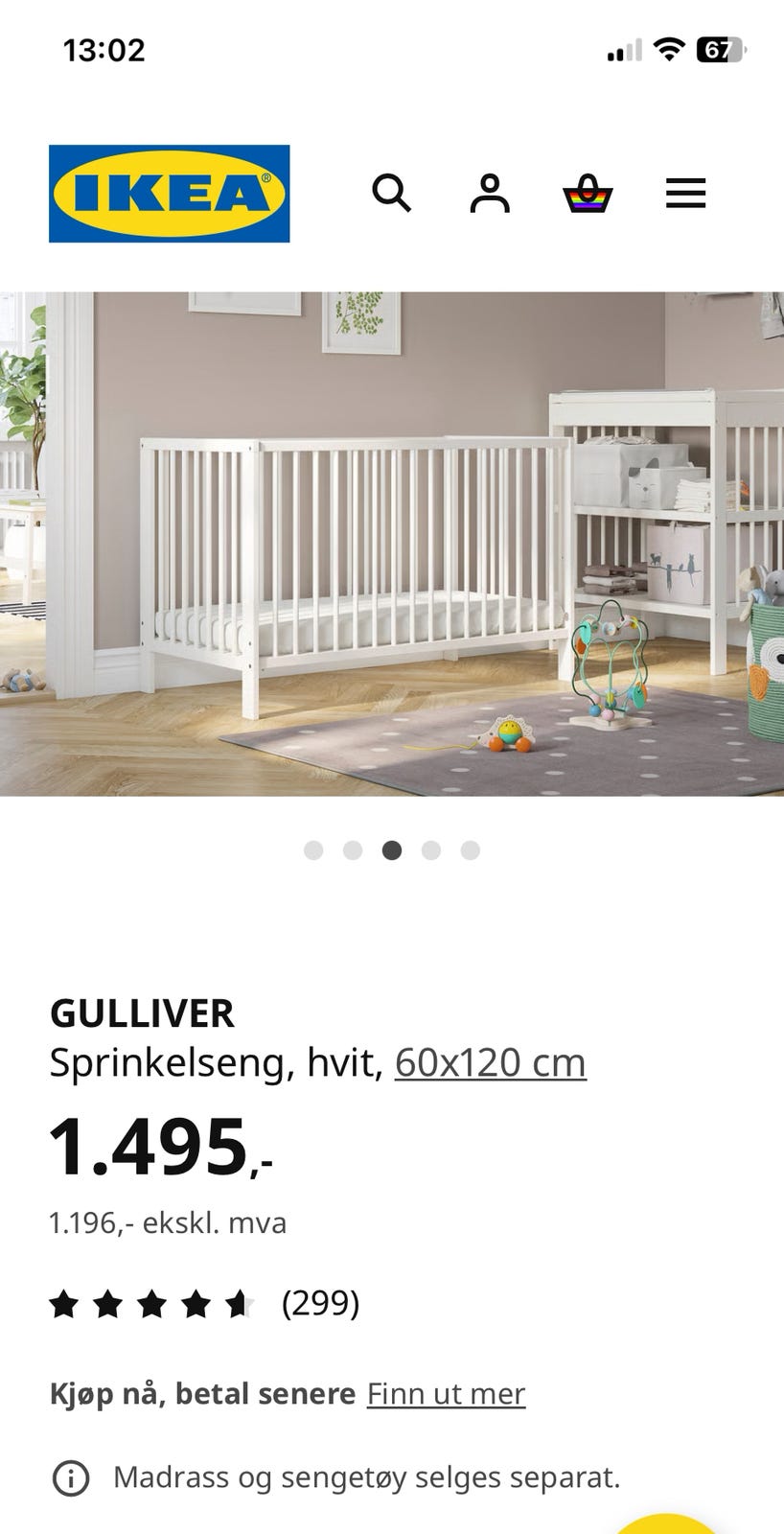The image size is (784, 1534).
Task: Open Finn ut mer link
Action: coord(445,1392)
